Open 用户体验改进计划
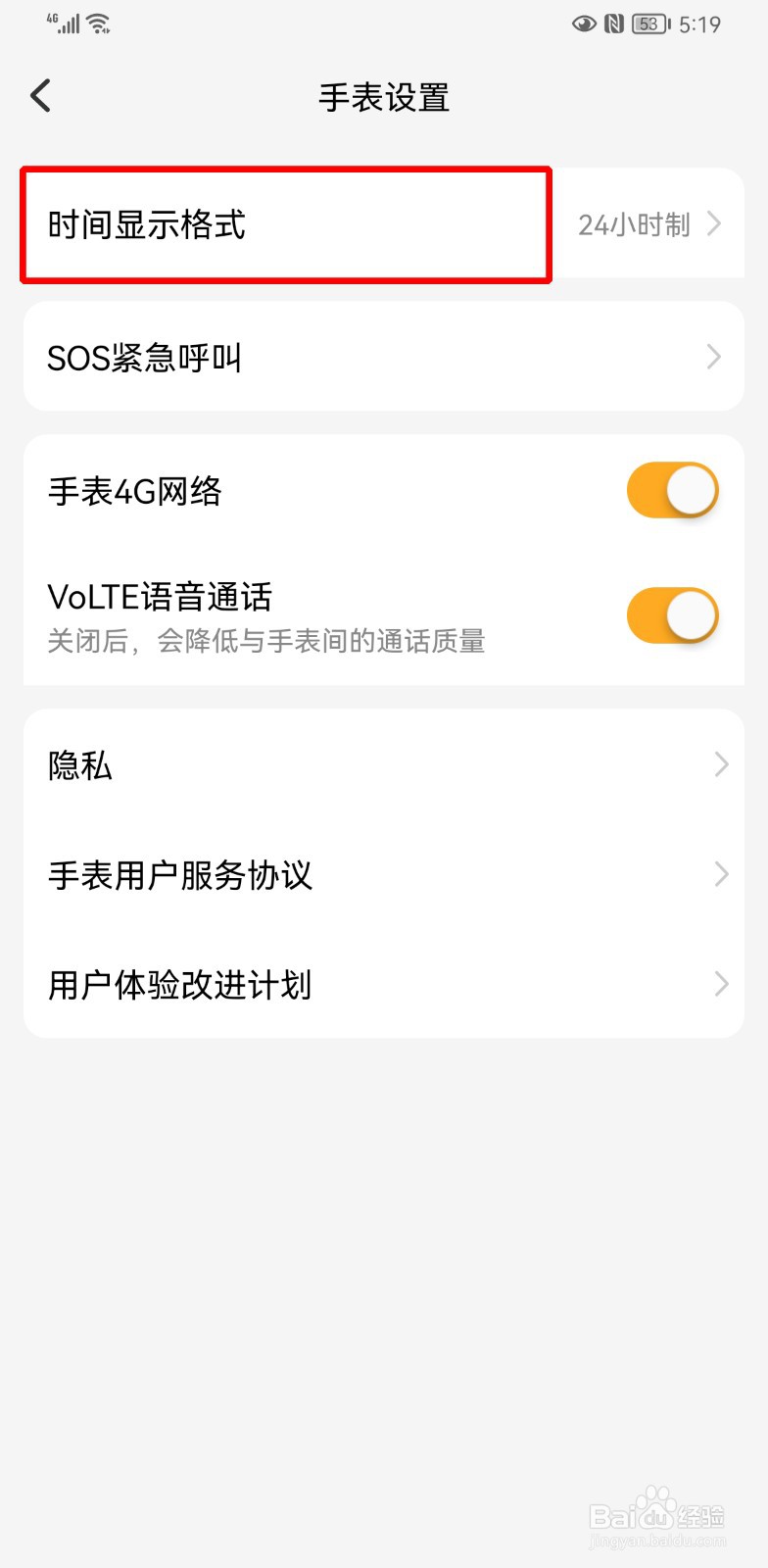This screenshot has width=768, height=1568. pos(382,985)
